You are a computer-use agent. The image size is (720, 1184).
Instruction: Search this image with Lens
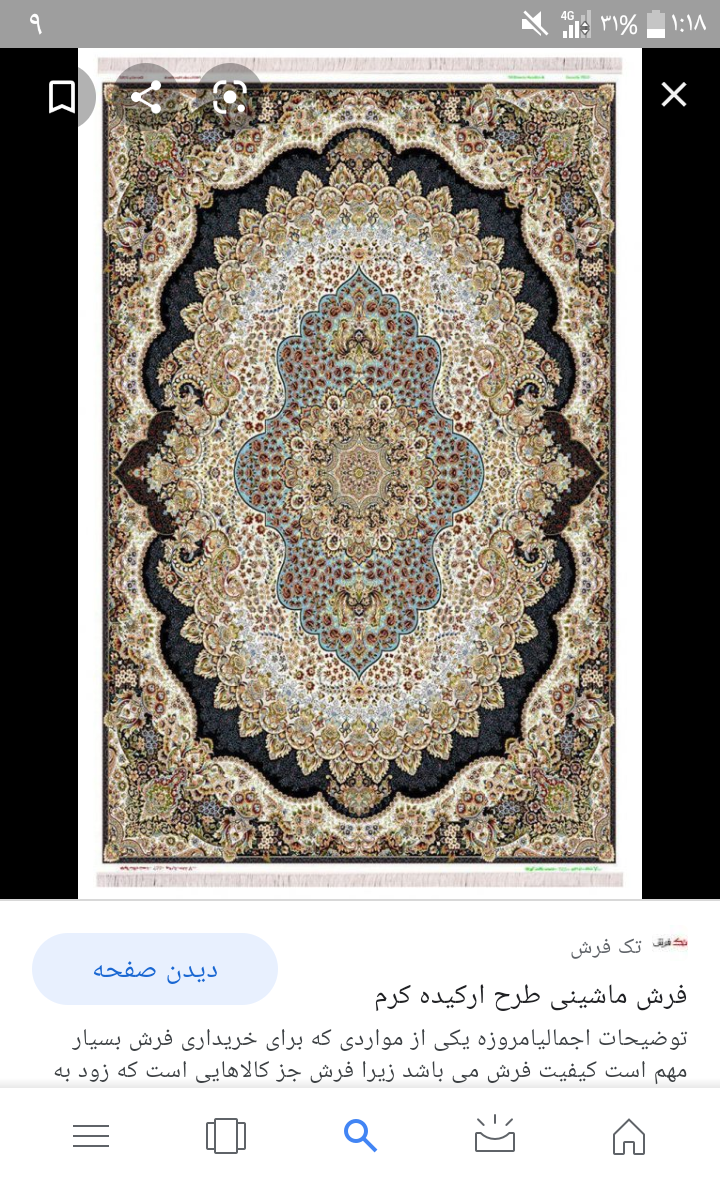[230, 96]
